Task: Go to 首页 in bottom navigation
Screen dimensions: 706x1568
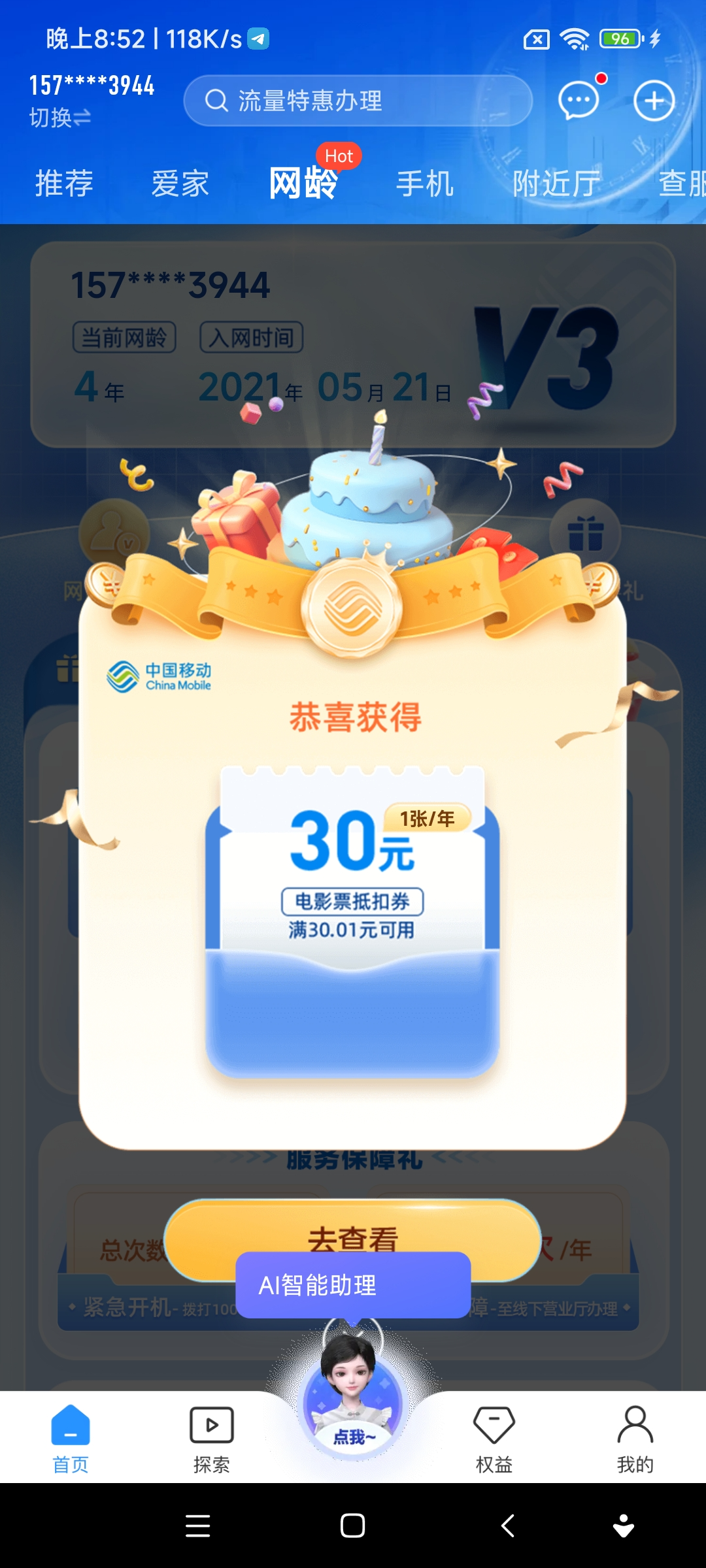Action: coord(71,1437)
